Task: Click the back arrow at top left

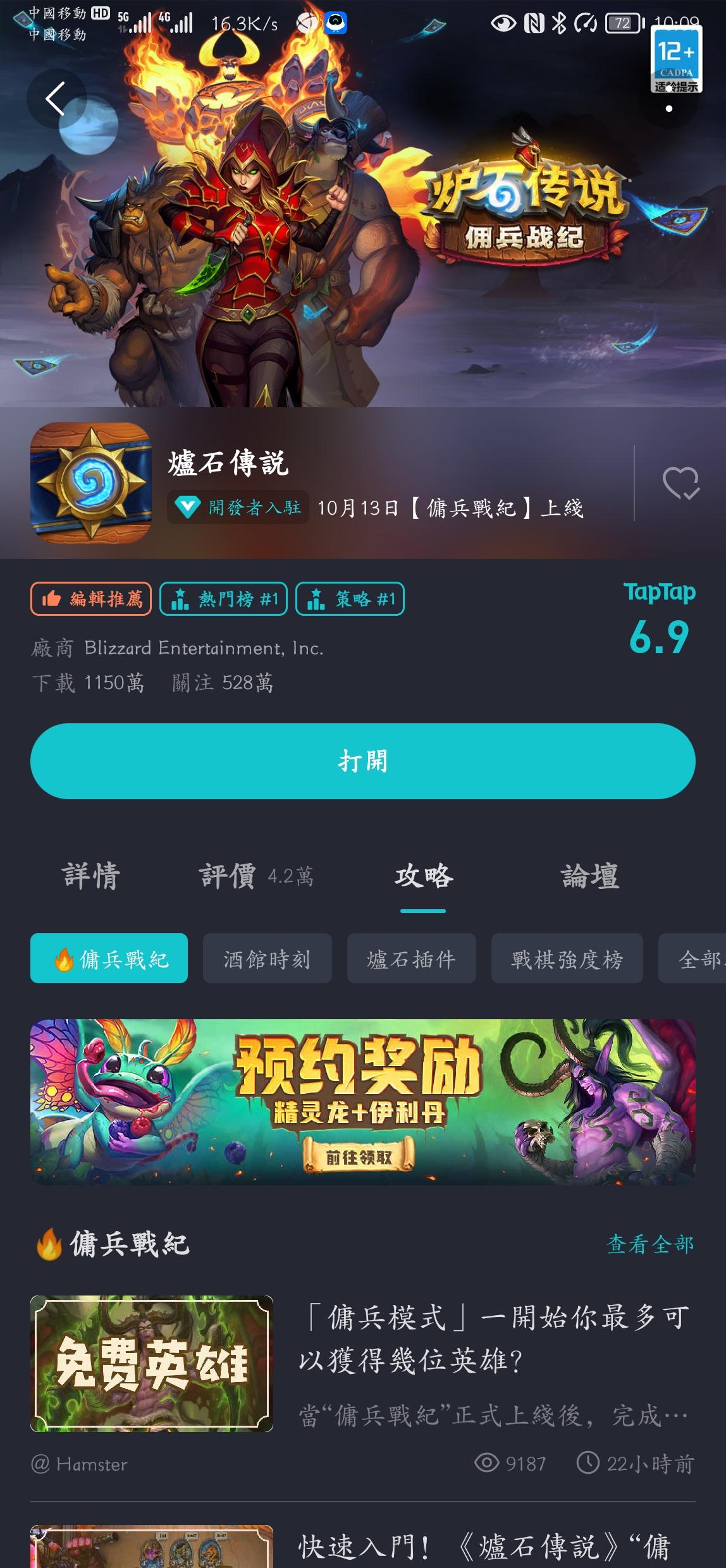Action: [x=56, y=99]
